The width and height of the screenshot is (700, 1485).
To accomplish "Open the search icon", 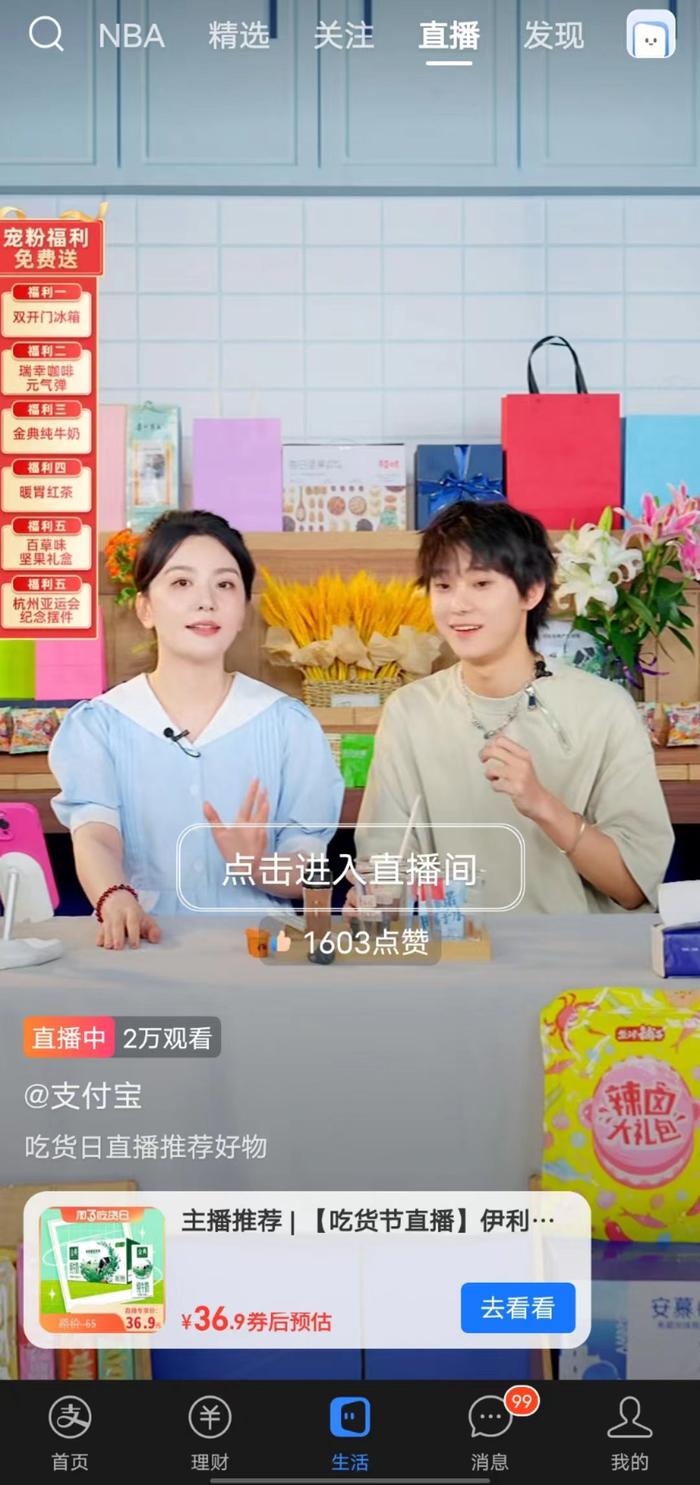I will point(46,35).
